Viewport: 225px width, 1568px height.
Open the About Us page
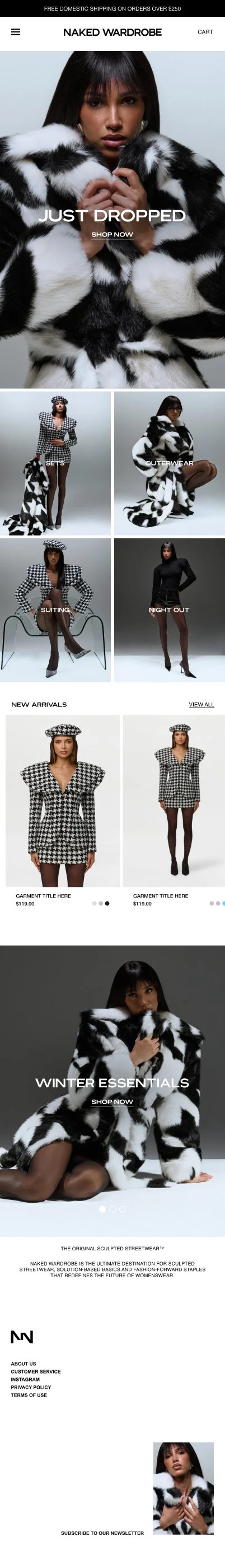(23, 1364)
